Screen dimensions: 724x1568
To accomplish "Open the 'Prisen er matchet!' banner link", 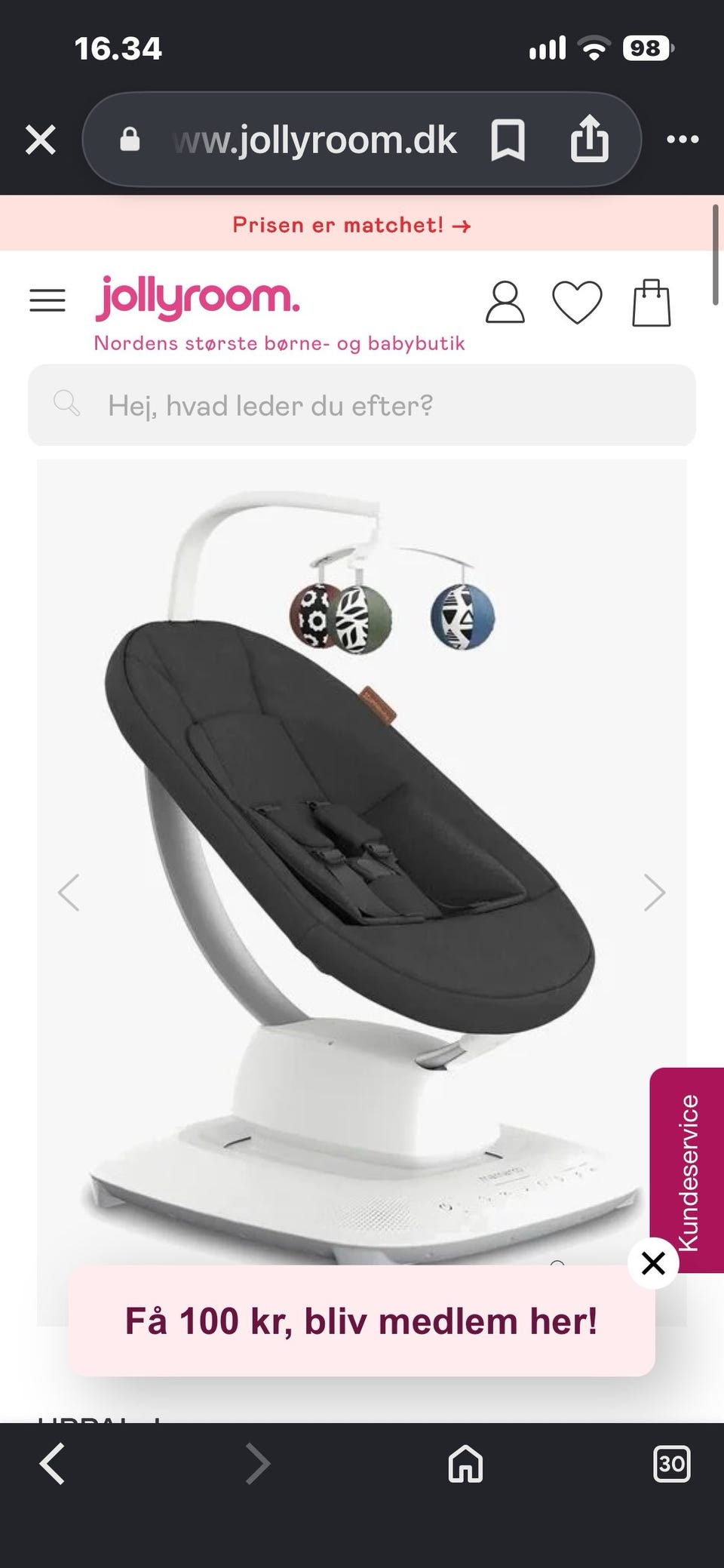I will click(x=351, y=225).
